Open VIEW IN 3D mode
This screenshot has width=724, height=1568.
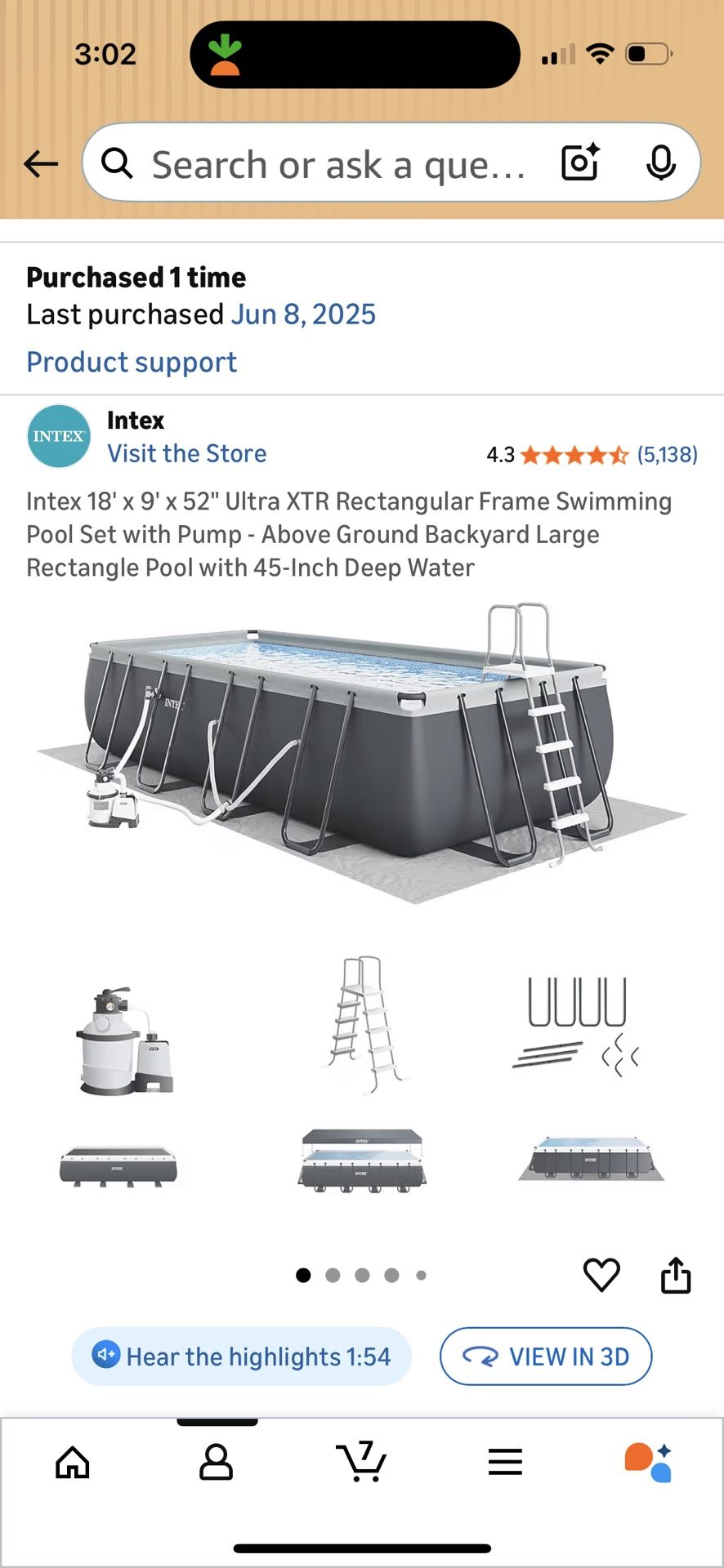(545, 1356)
